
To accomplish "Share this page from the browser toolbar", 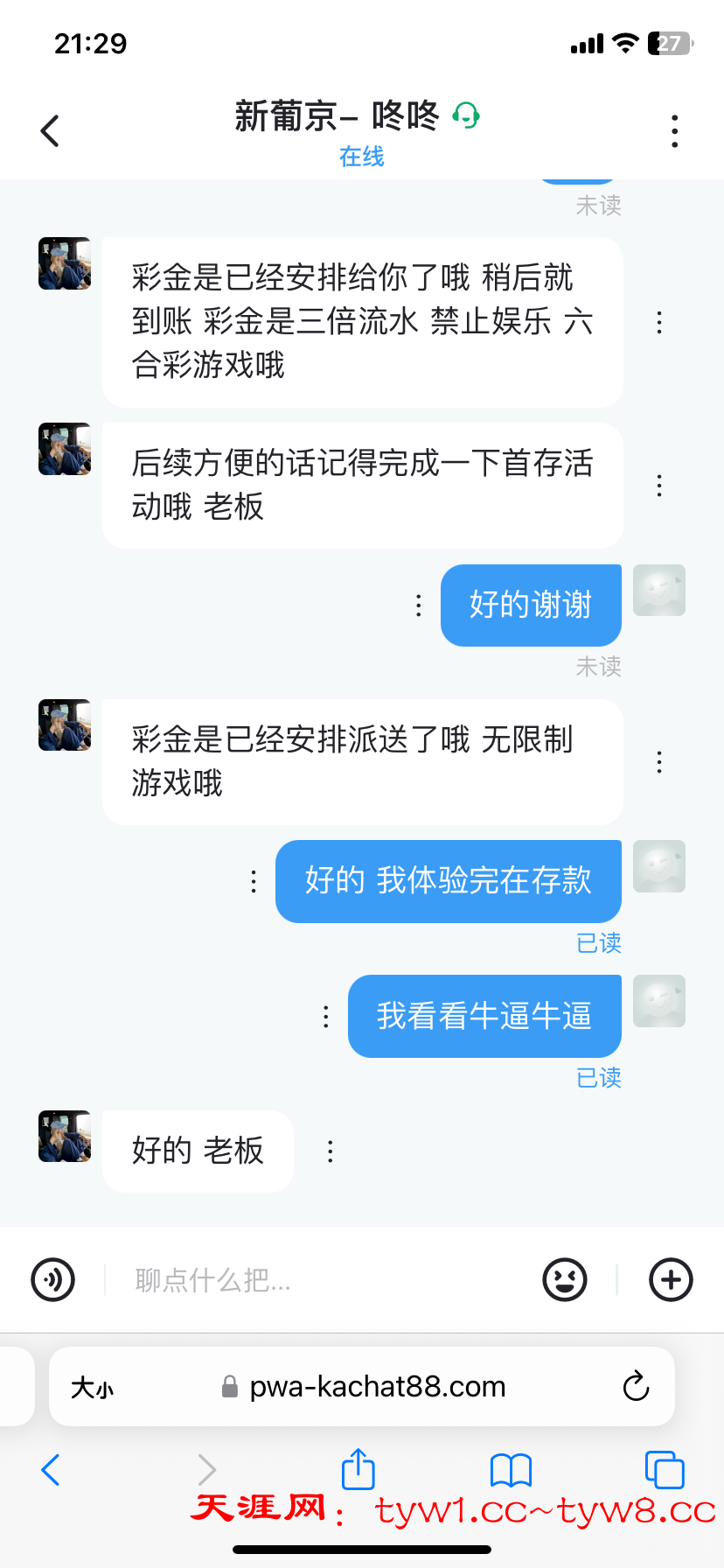I will click(358, 1469).
